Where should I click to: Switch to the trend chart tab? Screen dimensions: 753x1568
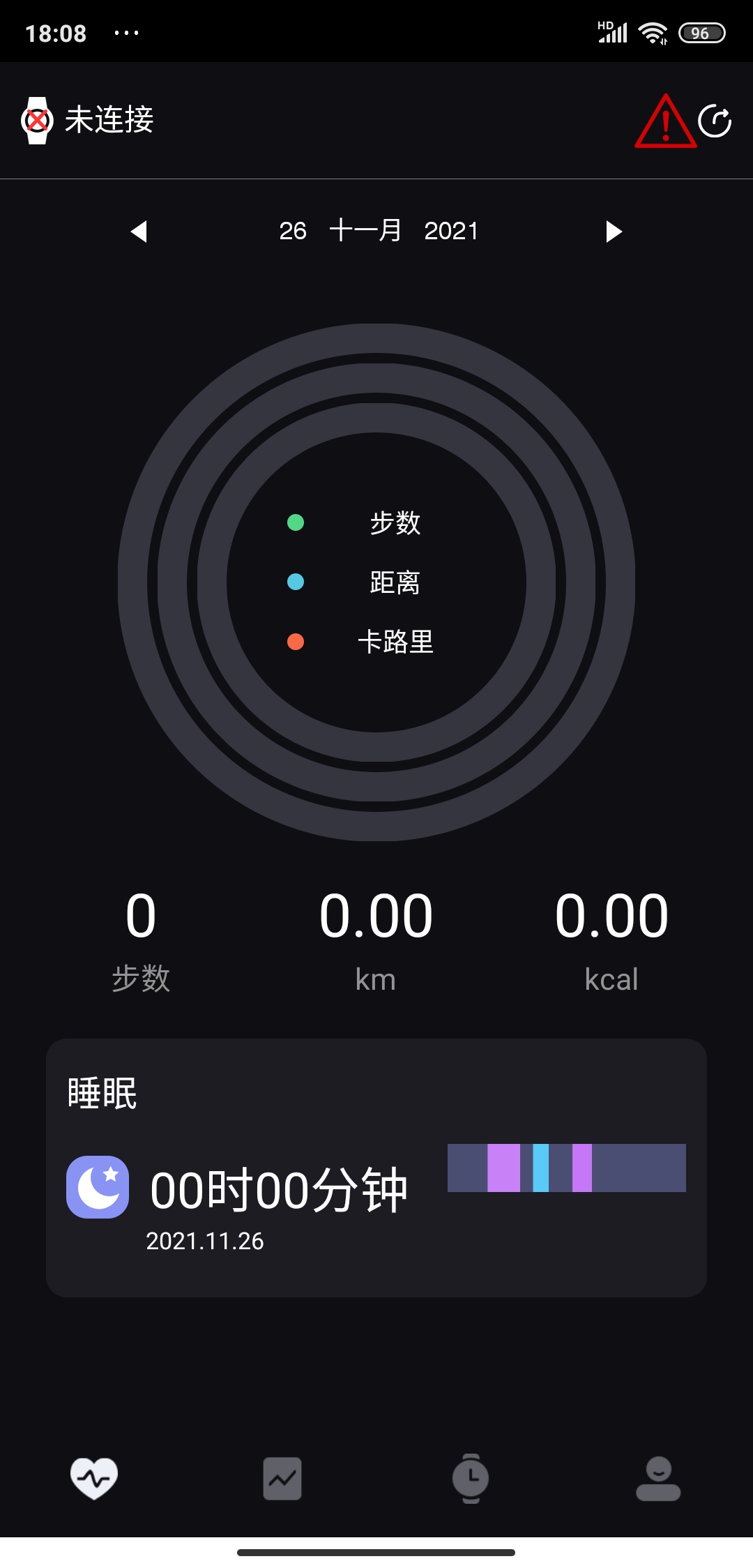point(282,1478)
